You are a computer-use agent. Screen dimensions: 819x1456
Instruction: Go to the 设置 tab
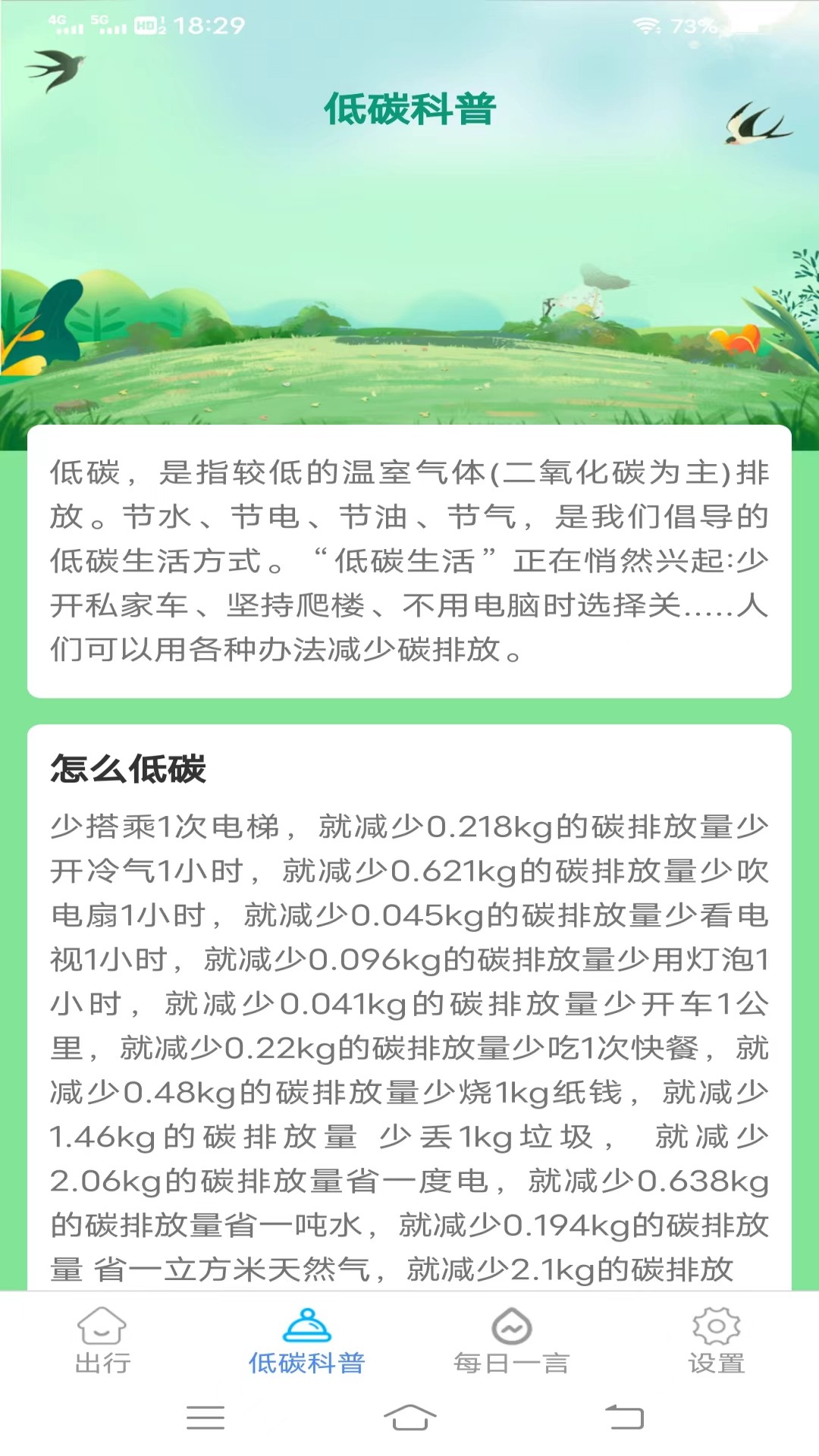coord(717,1341)
